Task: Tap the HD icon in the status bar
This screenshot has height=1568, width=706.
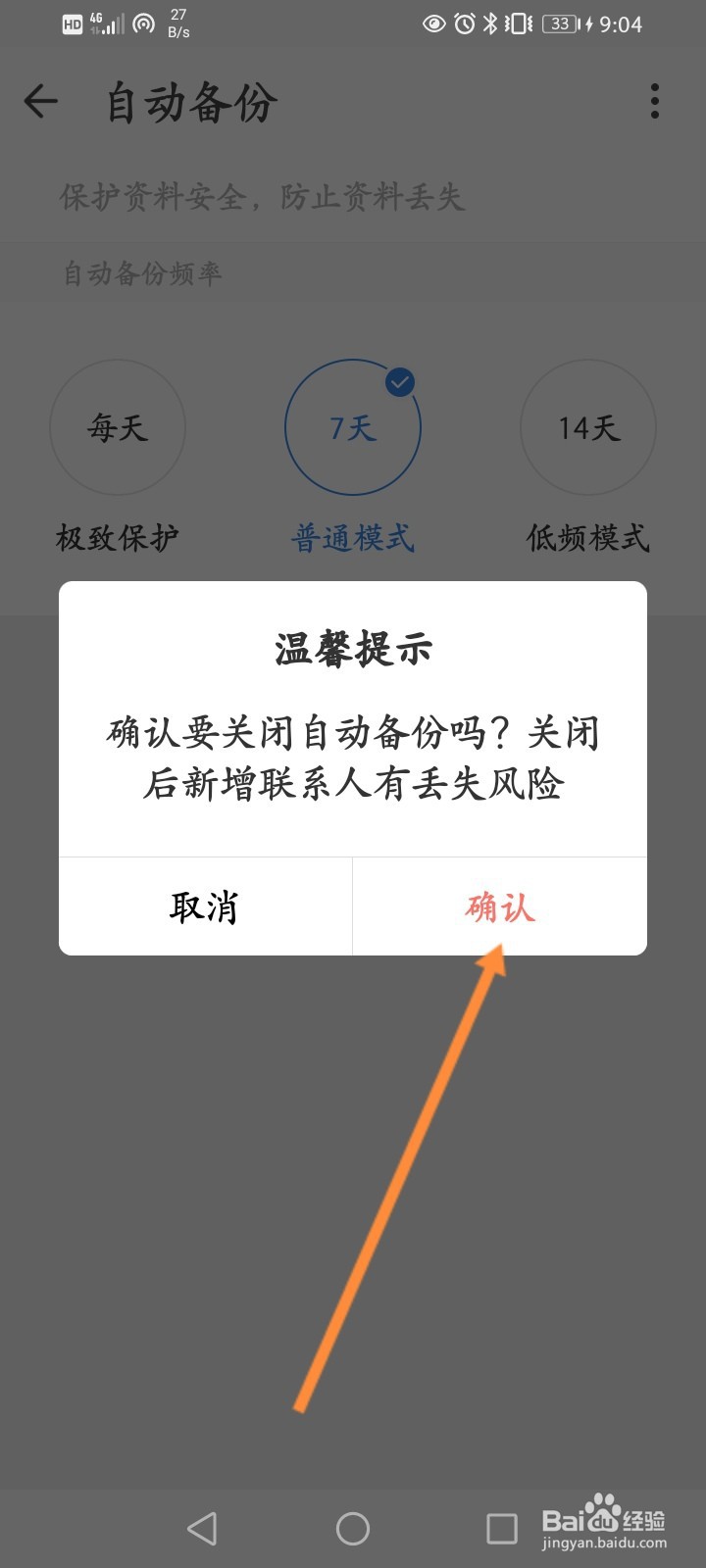Action: click(72, 24)
